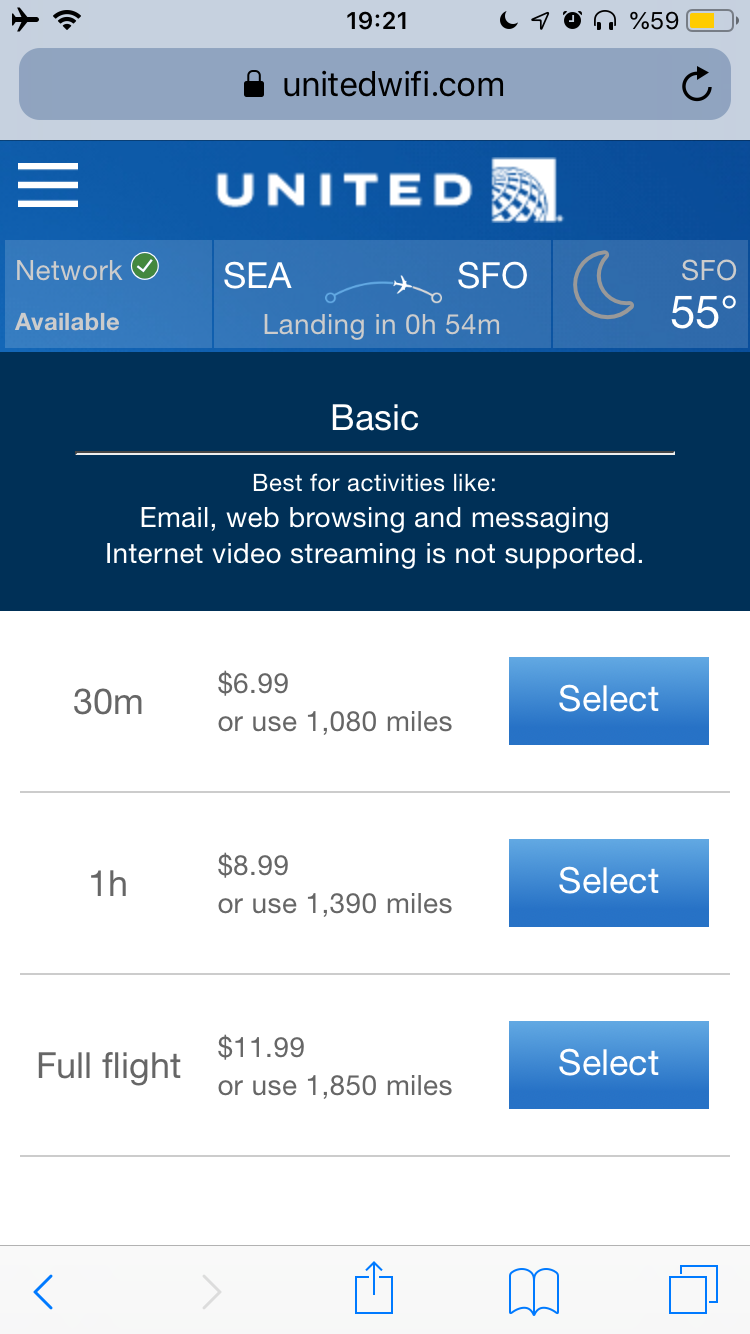The width and height of the screenshot is (750, 1334).
Task: Show open Safari tabs
Action: click(x=693, y=1290)
